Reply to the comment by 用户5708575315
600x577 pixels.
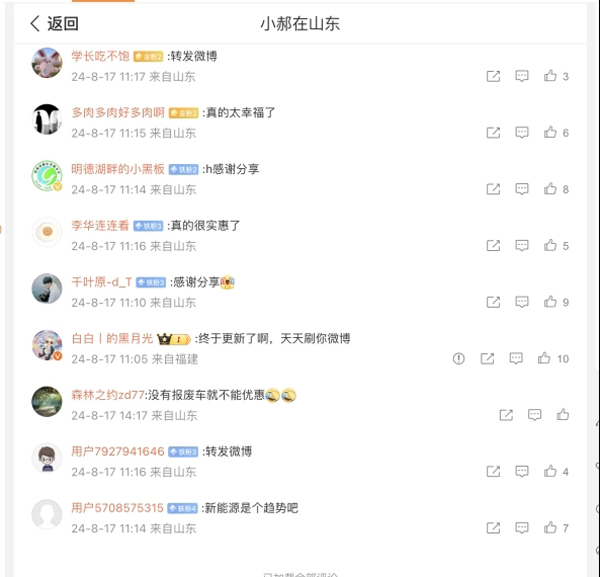[522, 528]
